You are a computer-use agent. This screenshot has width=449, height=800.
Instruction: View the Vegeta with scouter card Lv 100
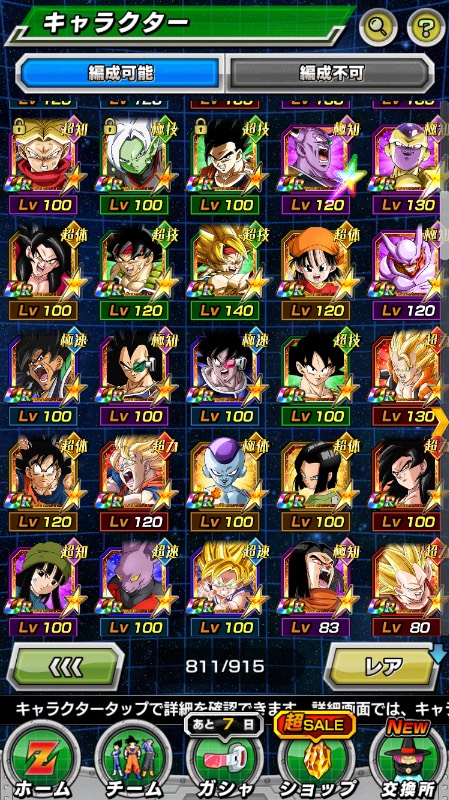(134, 377)
